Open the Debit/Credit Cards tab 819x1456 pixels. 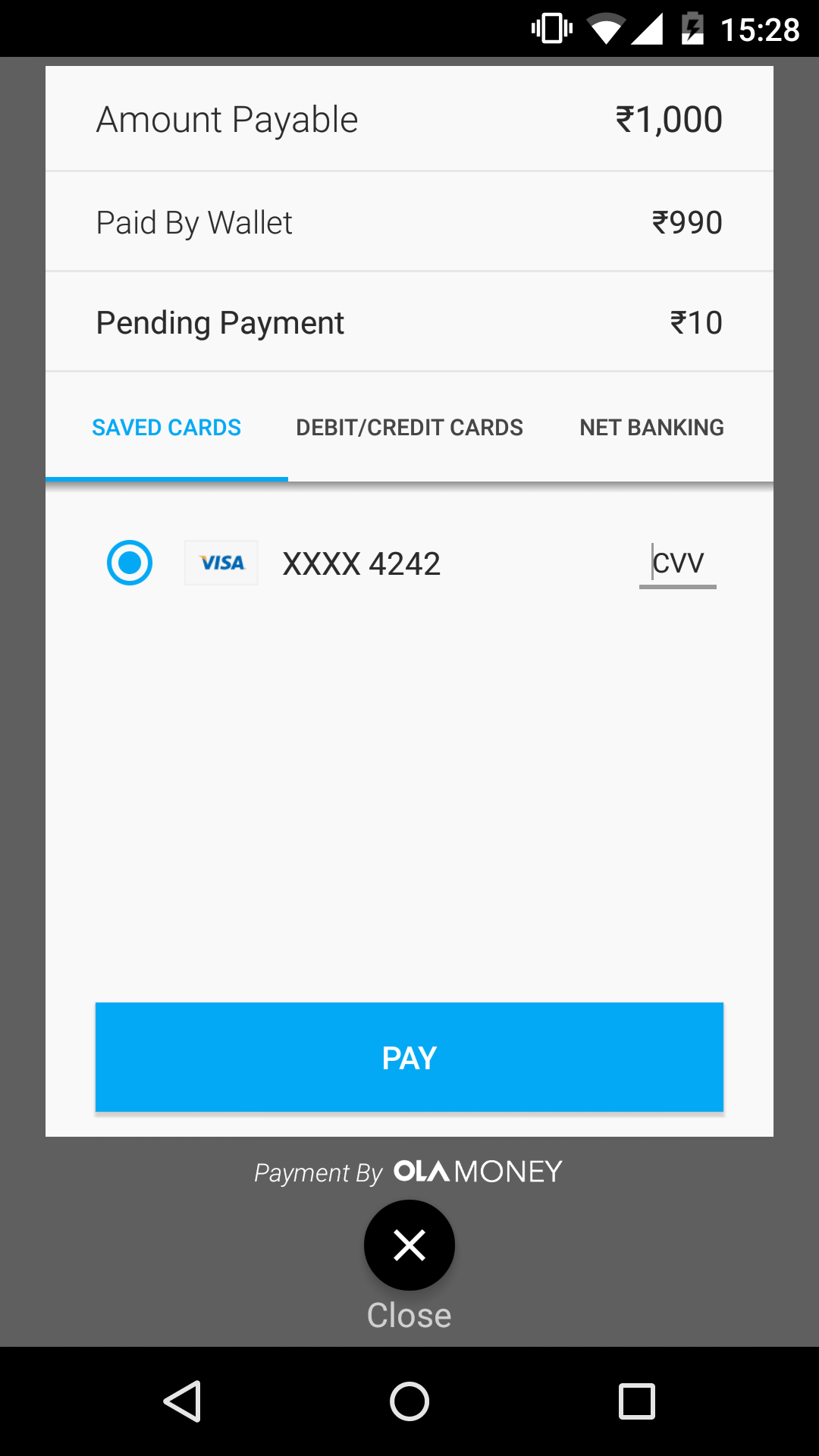pos(409,428)
